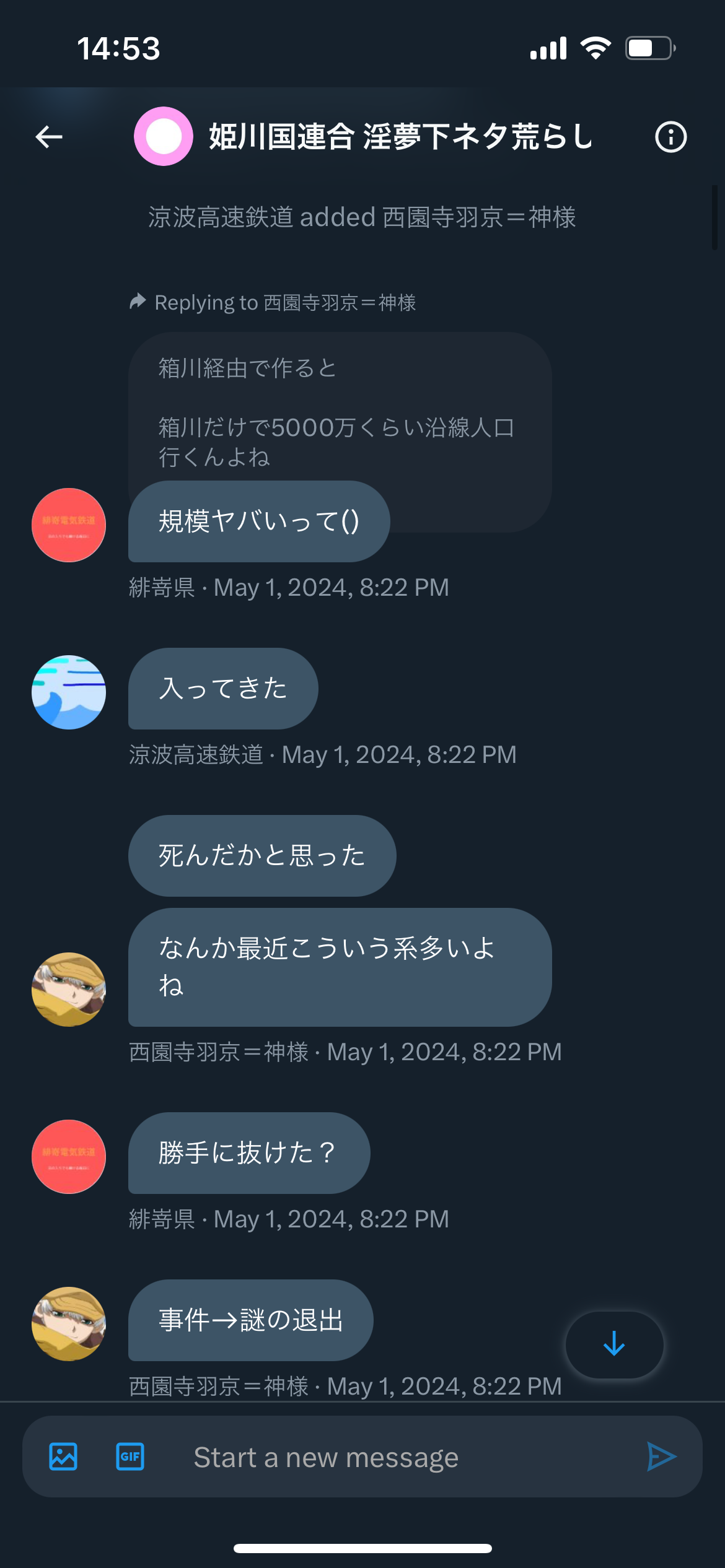Image resolution: width=725 pixels, height=1568 pixels.
Task: Open the group avatar in the header
Action: [x=163, y=136]
